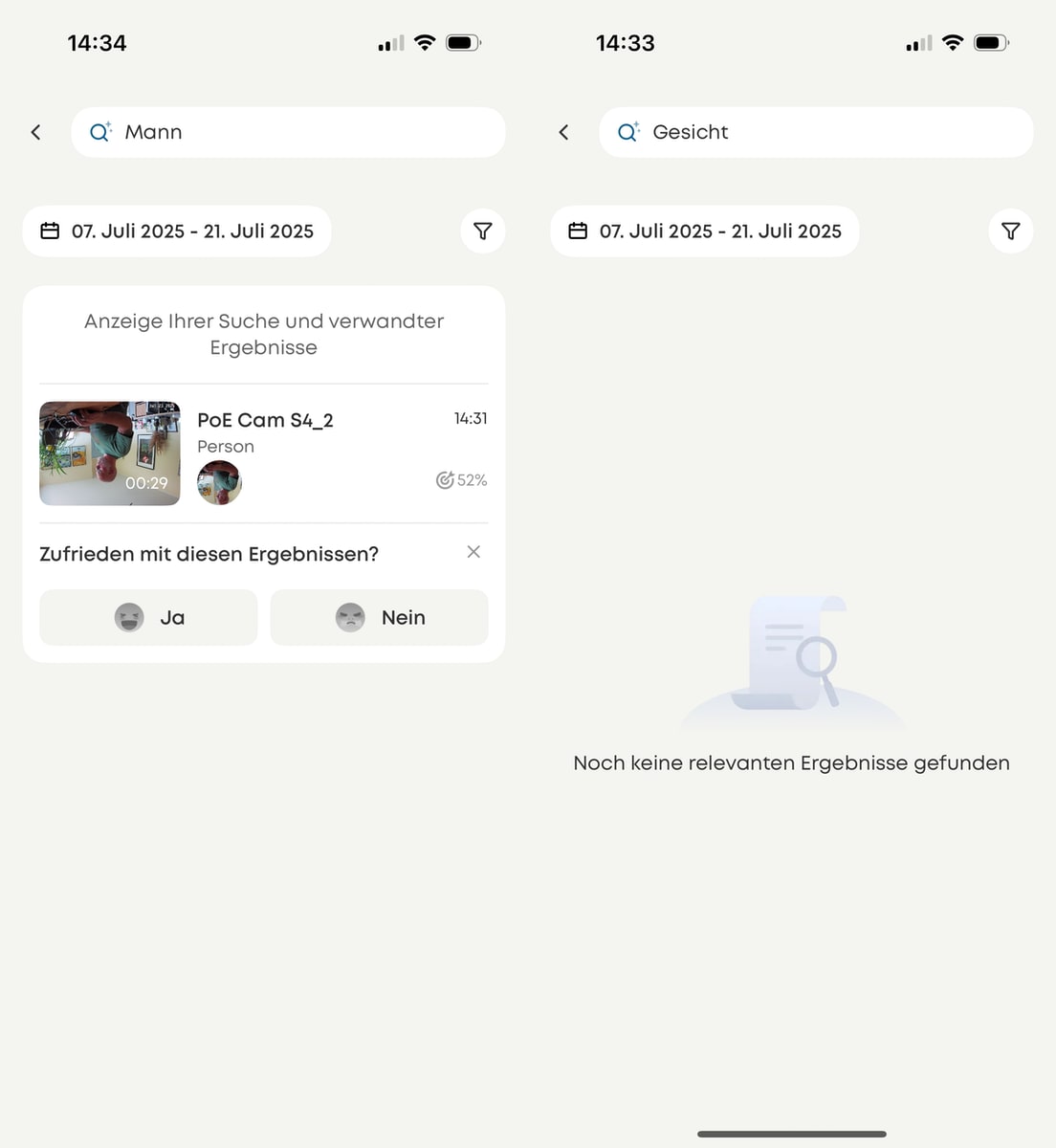Screen dimensions: 1056x1148
Task: Play the PoE Cam S4_2 clip thumbnail
Action: click(110, 453)
